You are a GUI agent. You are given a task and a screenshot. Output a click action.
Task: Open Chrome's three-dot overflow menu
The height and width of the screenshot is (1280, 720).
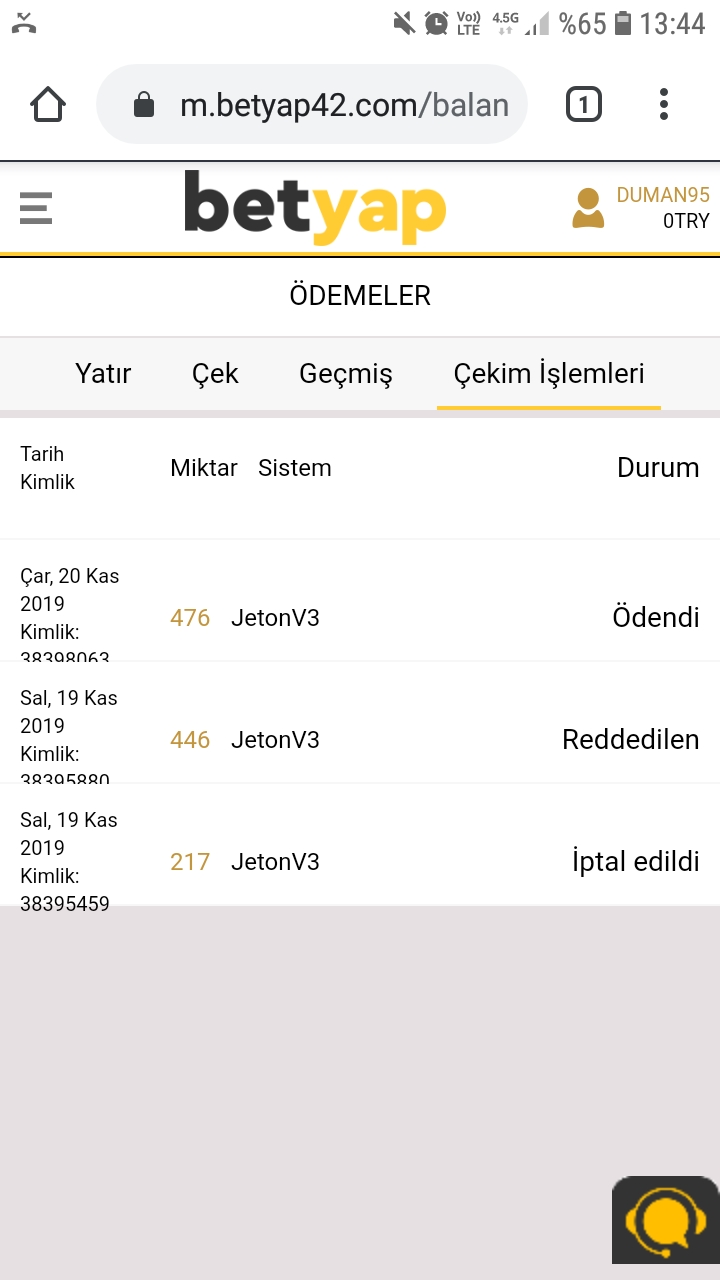pos(663,102)
